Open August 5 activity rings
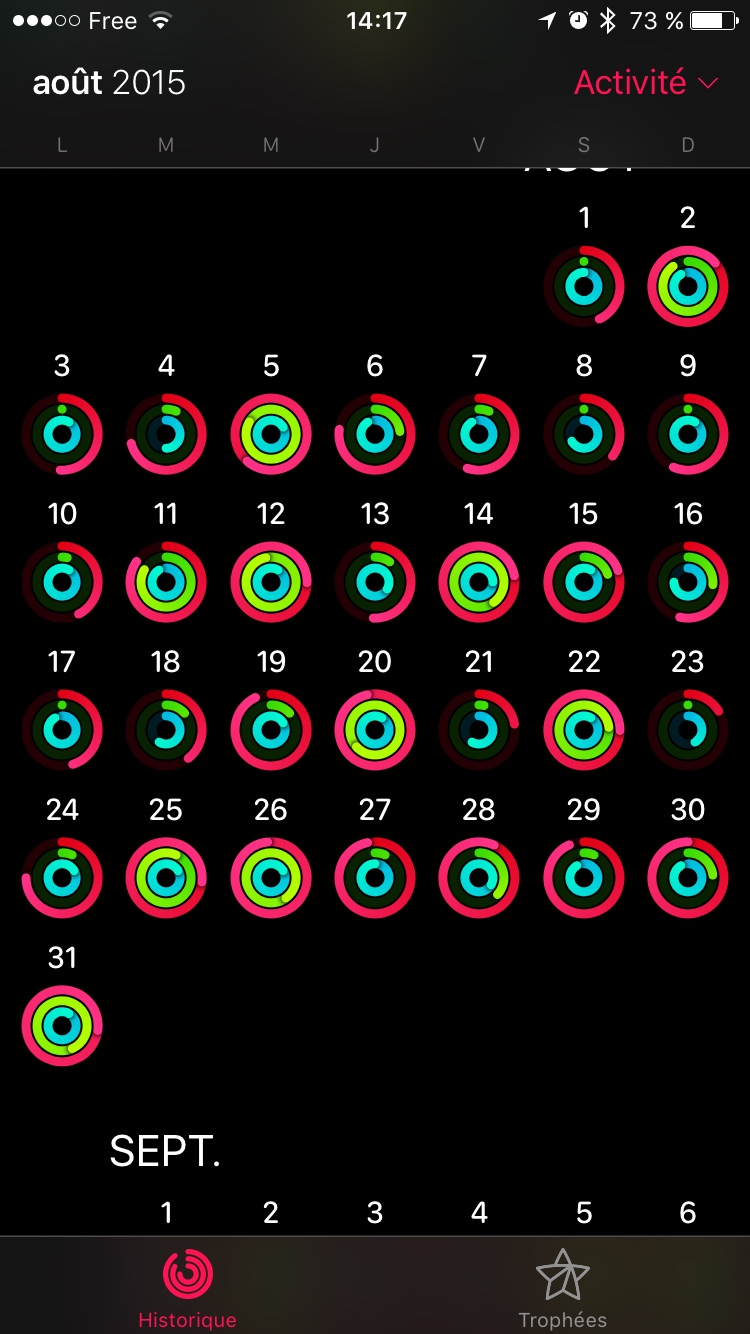 click(271, 434)
